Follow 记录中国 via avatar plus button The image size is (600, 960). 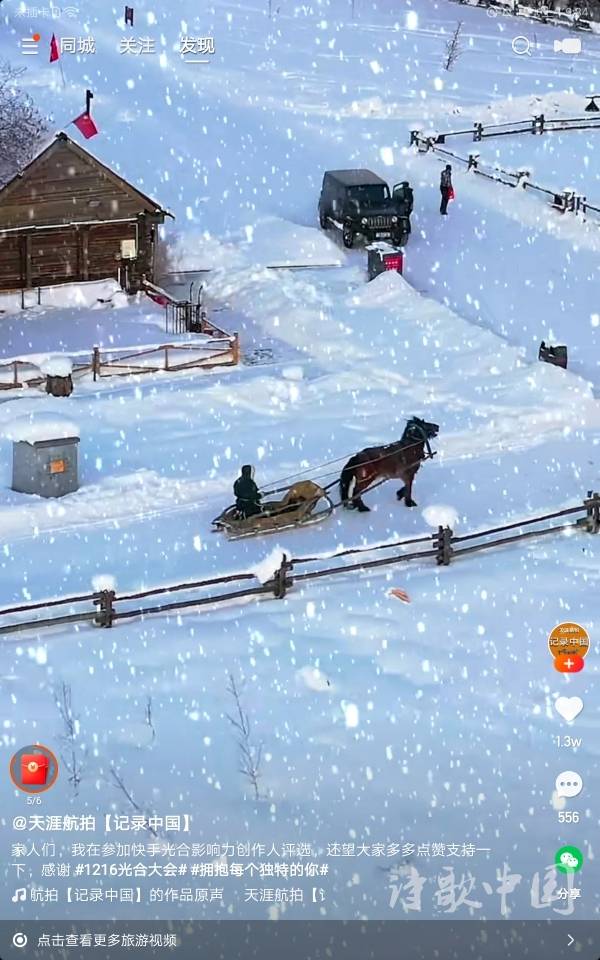click(568, 663)
